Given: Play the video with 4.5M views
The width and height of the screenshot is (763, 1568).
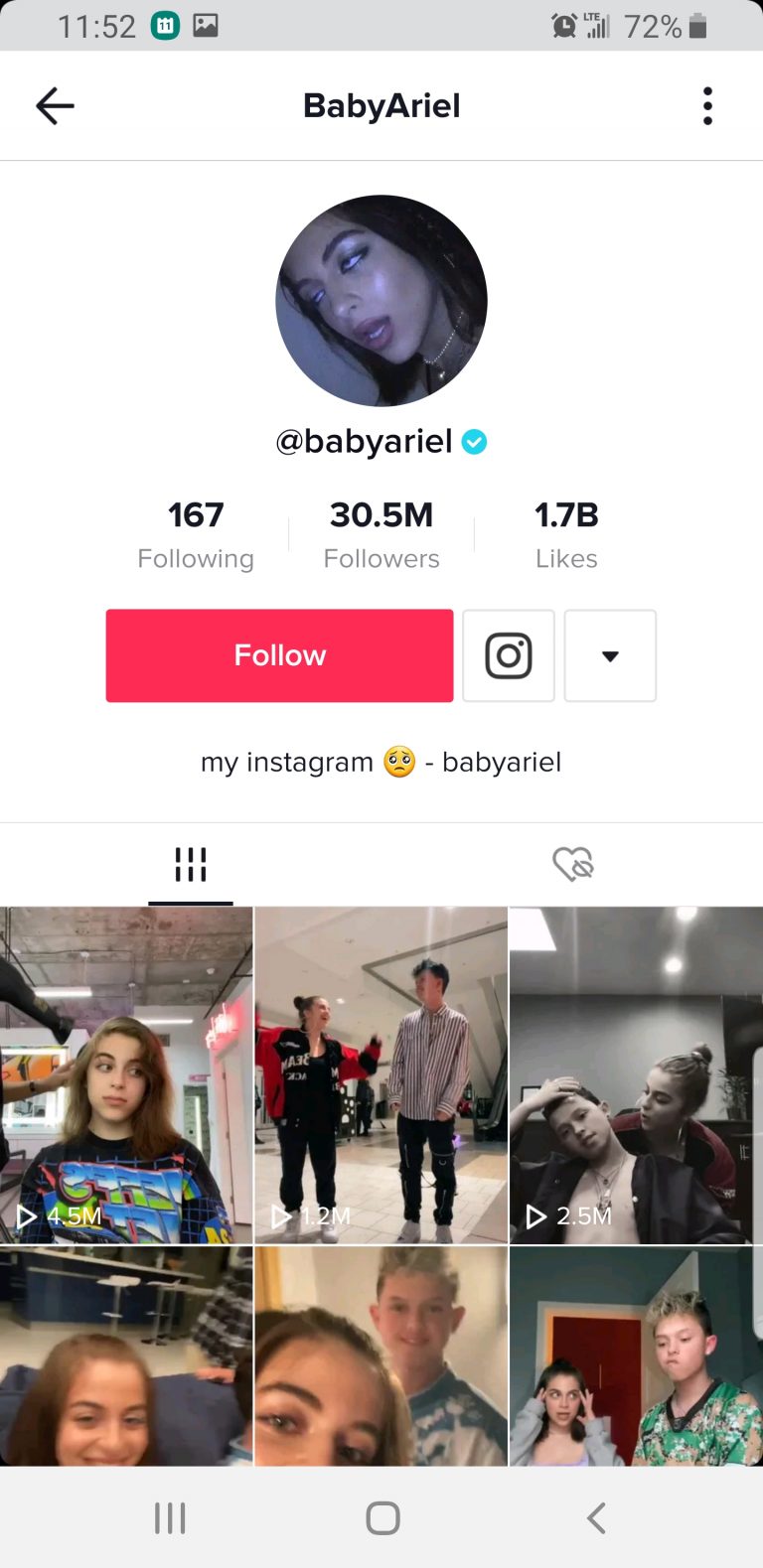Looking at the screenshot, I should 126,1075.
